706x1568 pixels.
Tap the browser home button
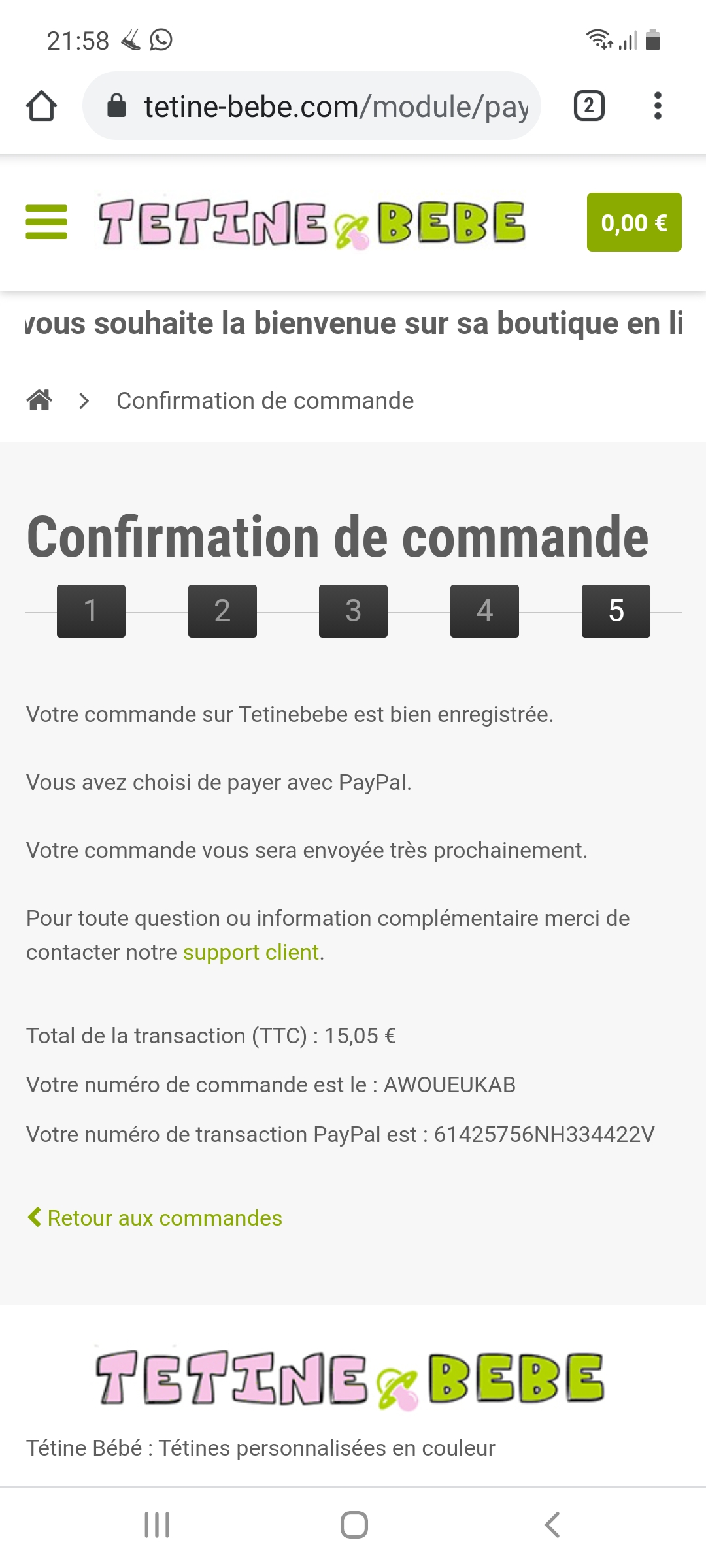click(x=41, y=106)
